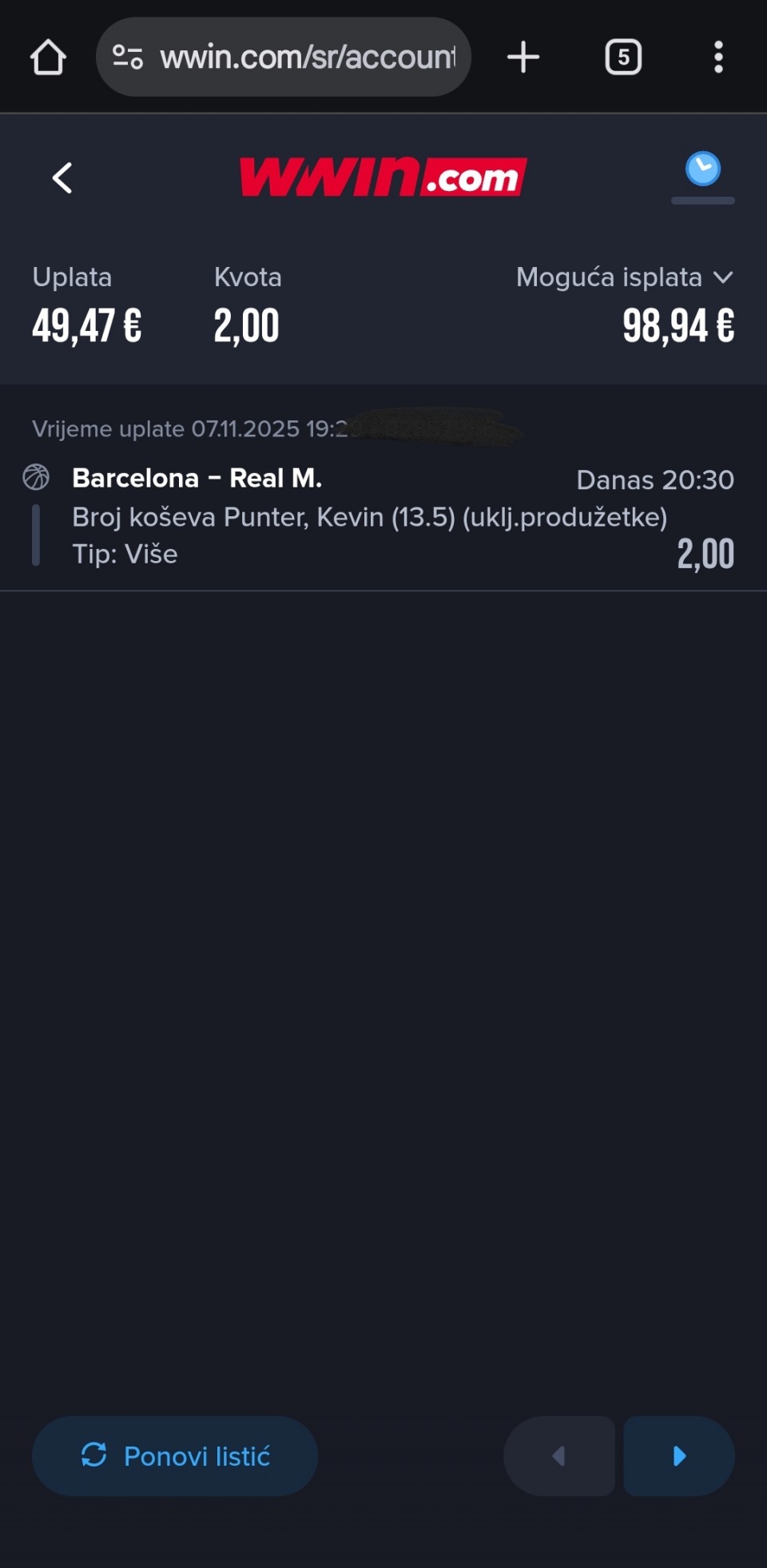Tap Ponovi listić to repeat the ticket

point(175,1455)
